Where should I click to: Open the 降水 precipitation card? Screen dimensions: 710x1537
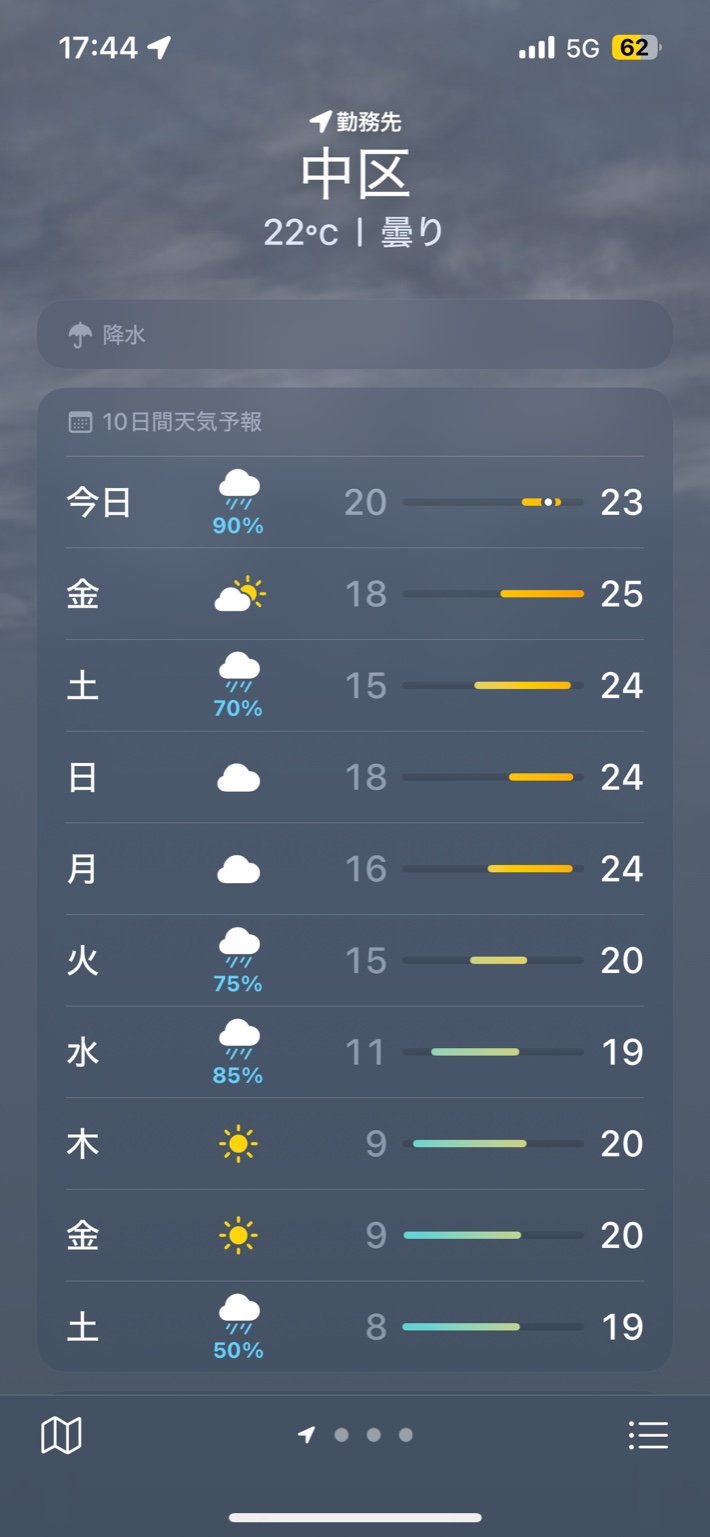[x=355, y=335]
